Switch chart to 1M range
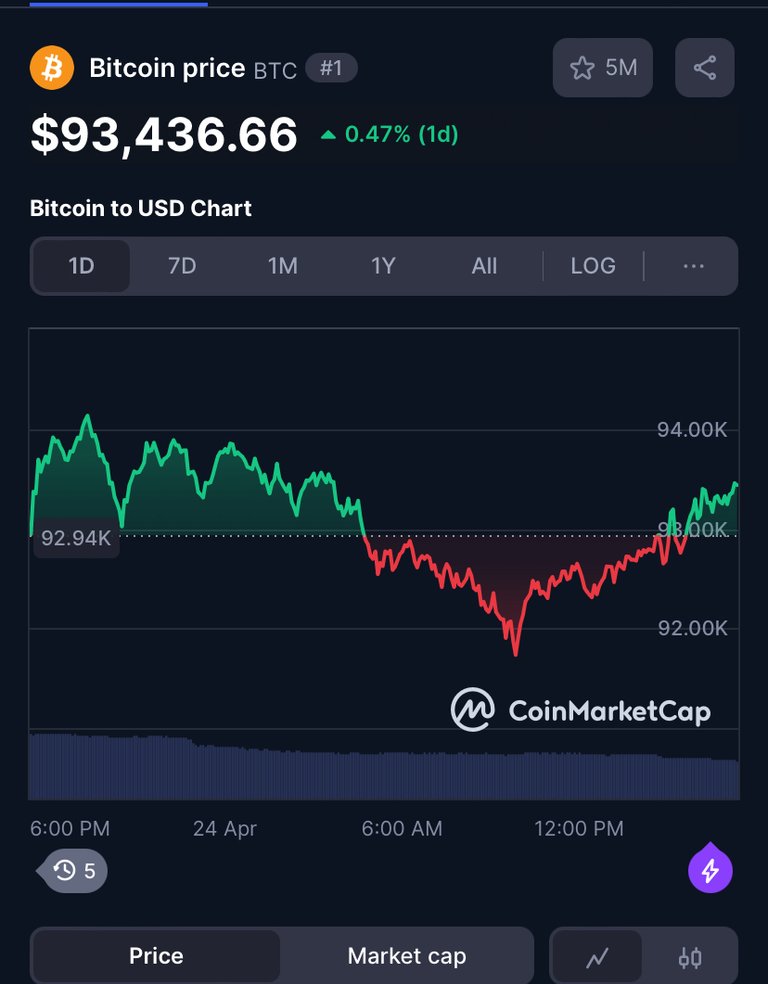Viewport: 768px width, 984px height. point(283,266)
